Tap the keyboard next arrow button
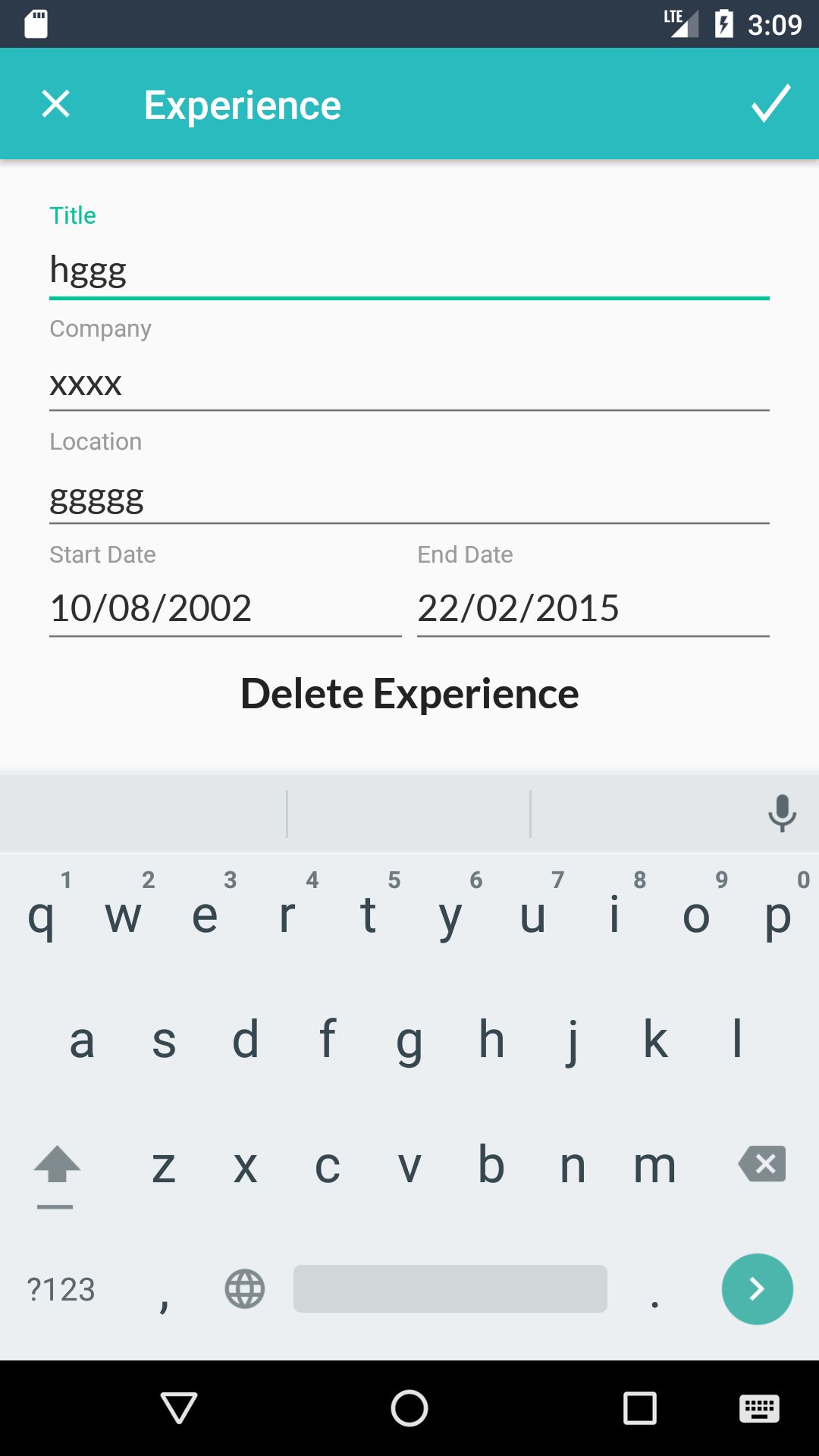This screenshot has height=1456, width=819. 757,1289
